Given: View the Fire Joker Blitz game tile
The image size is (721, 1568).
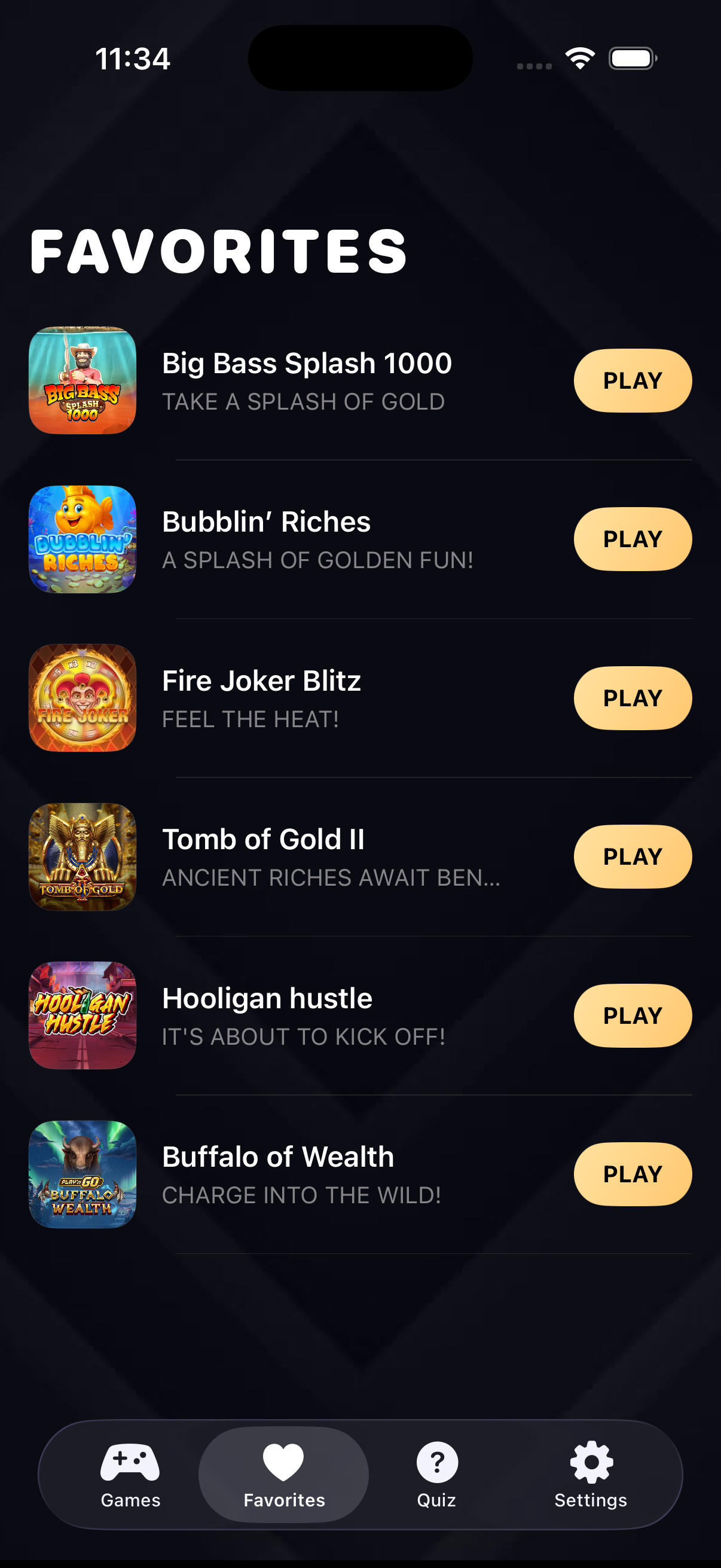Looking at the screenshot, I should tap(82, 698).
